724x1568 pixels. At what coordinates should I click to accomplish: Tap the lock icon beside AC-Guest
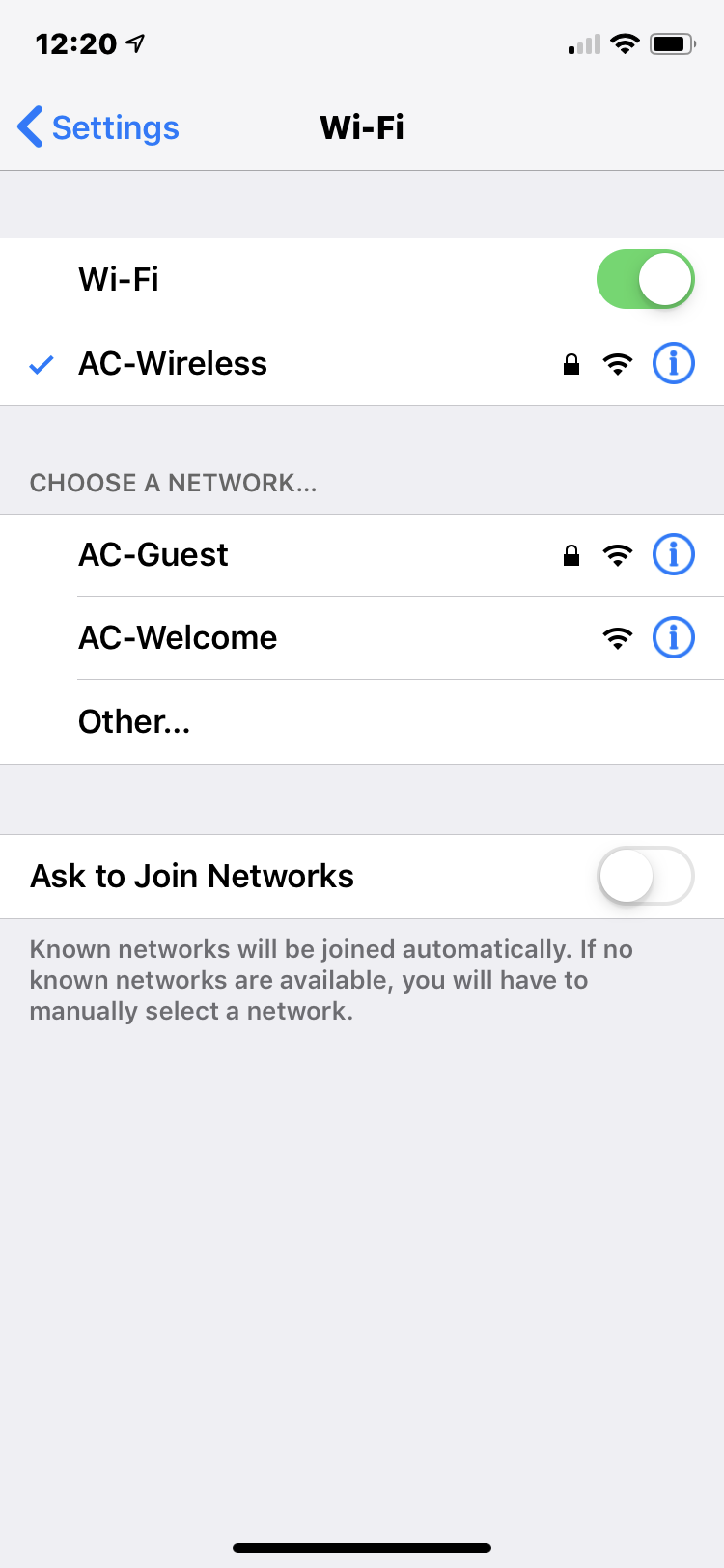(571, 554)
